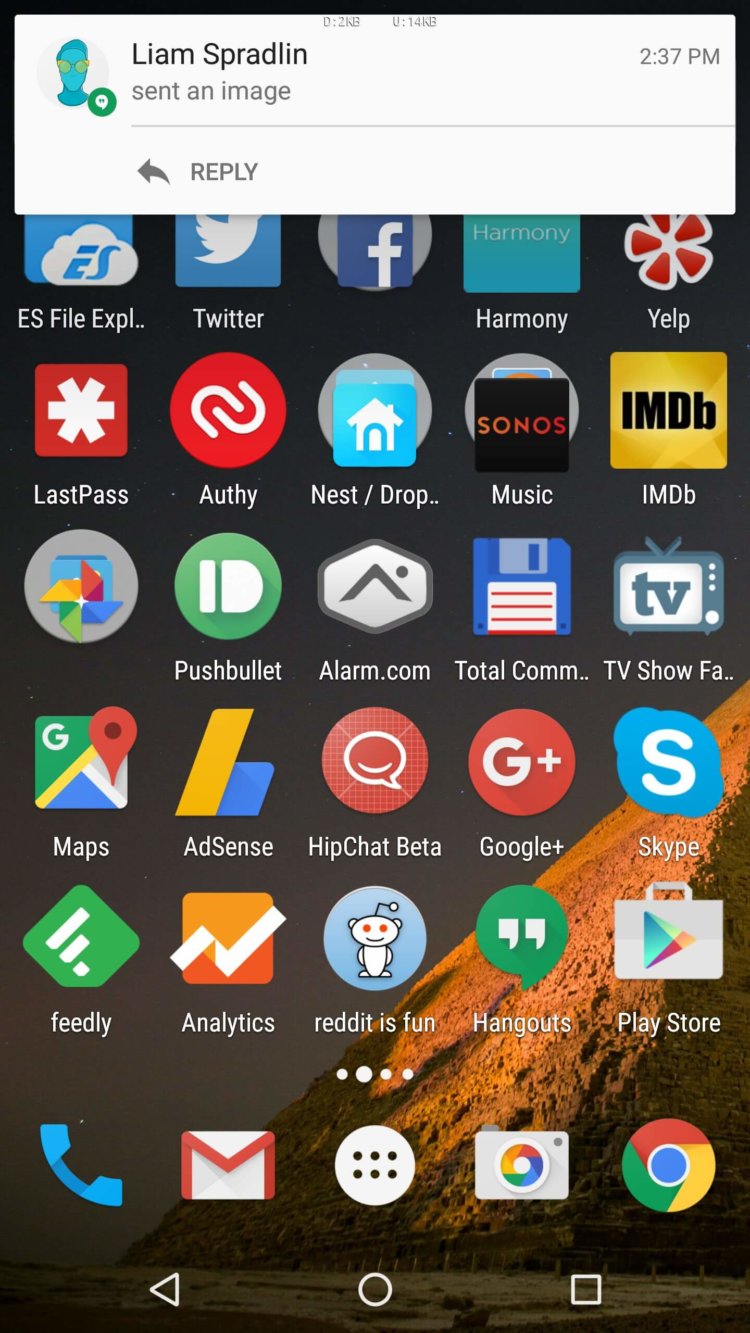Launch reddit is fun
Viewport: 750px width, 1333px height.
tap(375, 938)
